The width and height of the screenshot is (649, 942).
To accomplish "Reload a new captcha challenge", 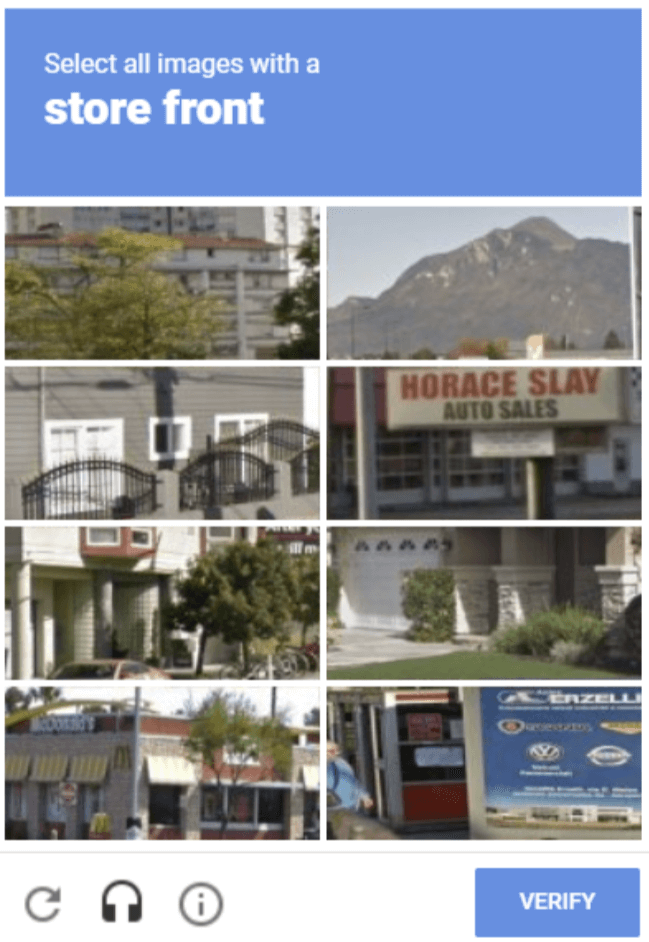I will coord(43,905).
